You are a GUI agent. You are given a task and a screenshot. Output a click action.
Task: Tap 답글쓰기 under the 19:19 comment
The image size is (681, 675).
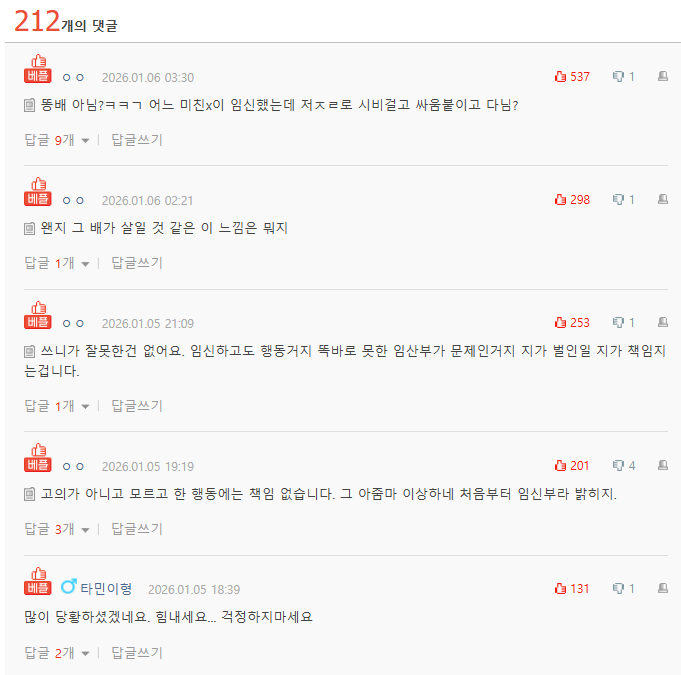137,529
